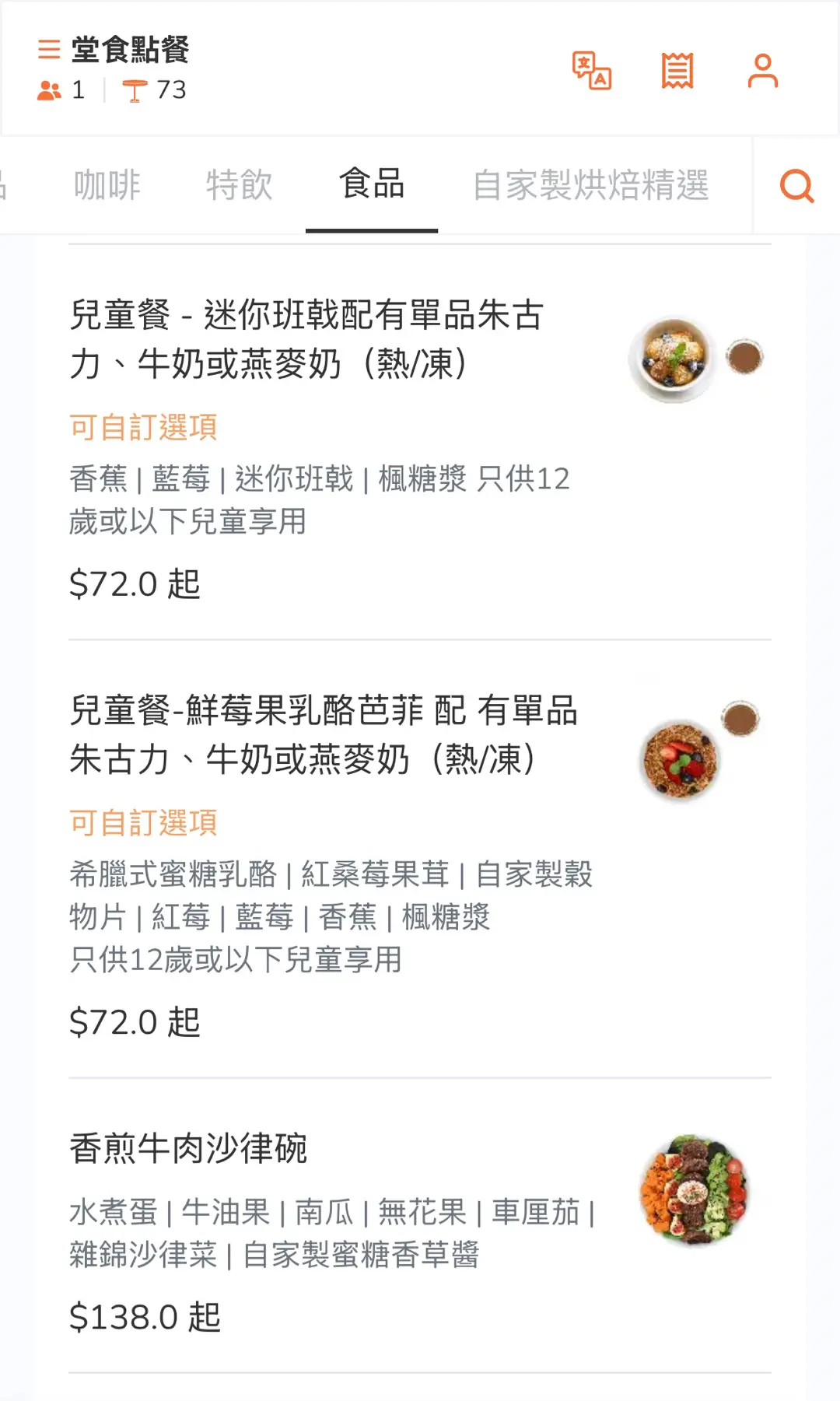Viewport: 840px width, 1401px height.
Task: Open the user account profile
Action: coord(762,71)
